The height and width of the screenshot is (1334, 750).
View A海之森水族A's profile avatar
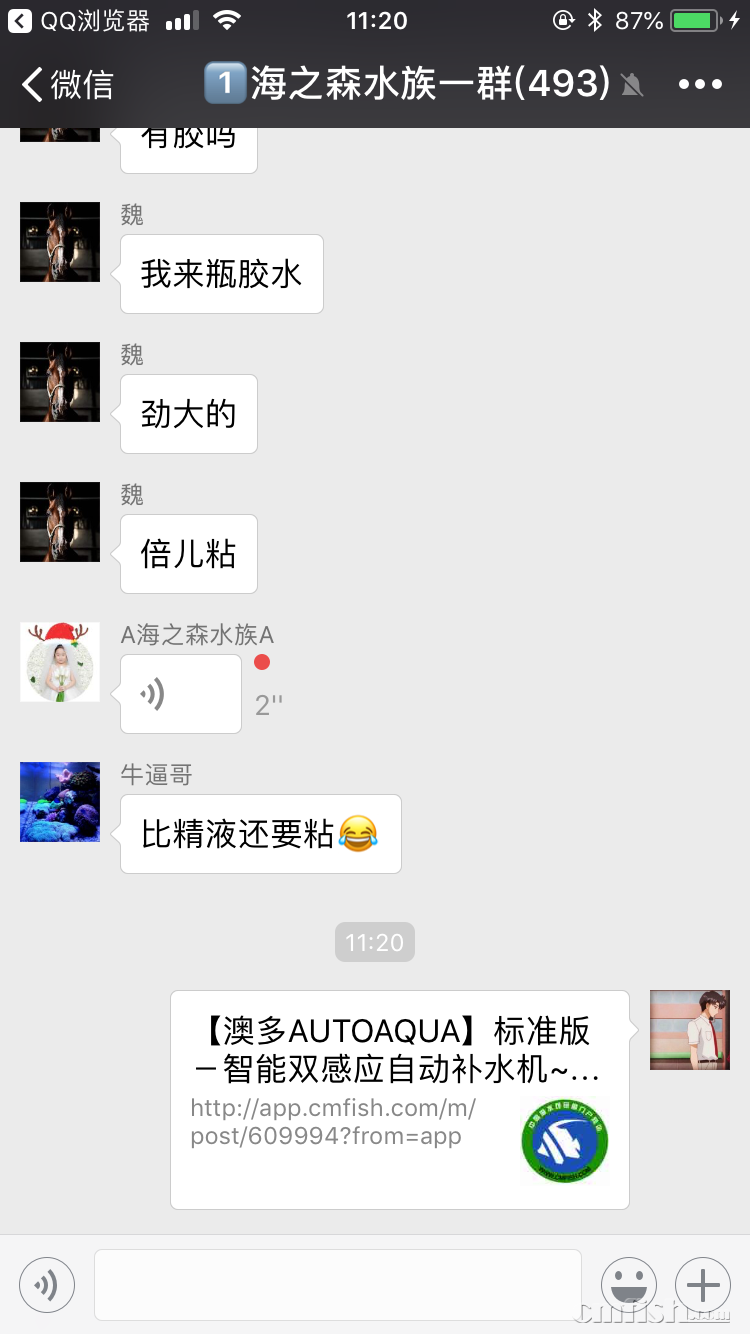click(x=60, y=662)
